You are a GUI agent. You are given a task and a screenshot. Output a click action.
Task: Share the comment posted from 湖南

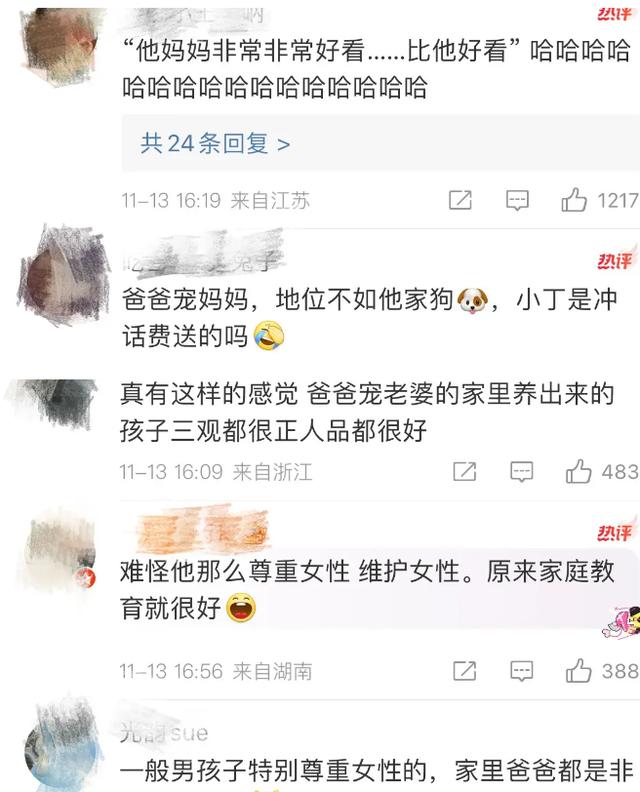(x=464, y=669)
